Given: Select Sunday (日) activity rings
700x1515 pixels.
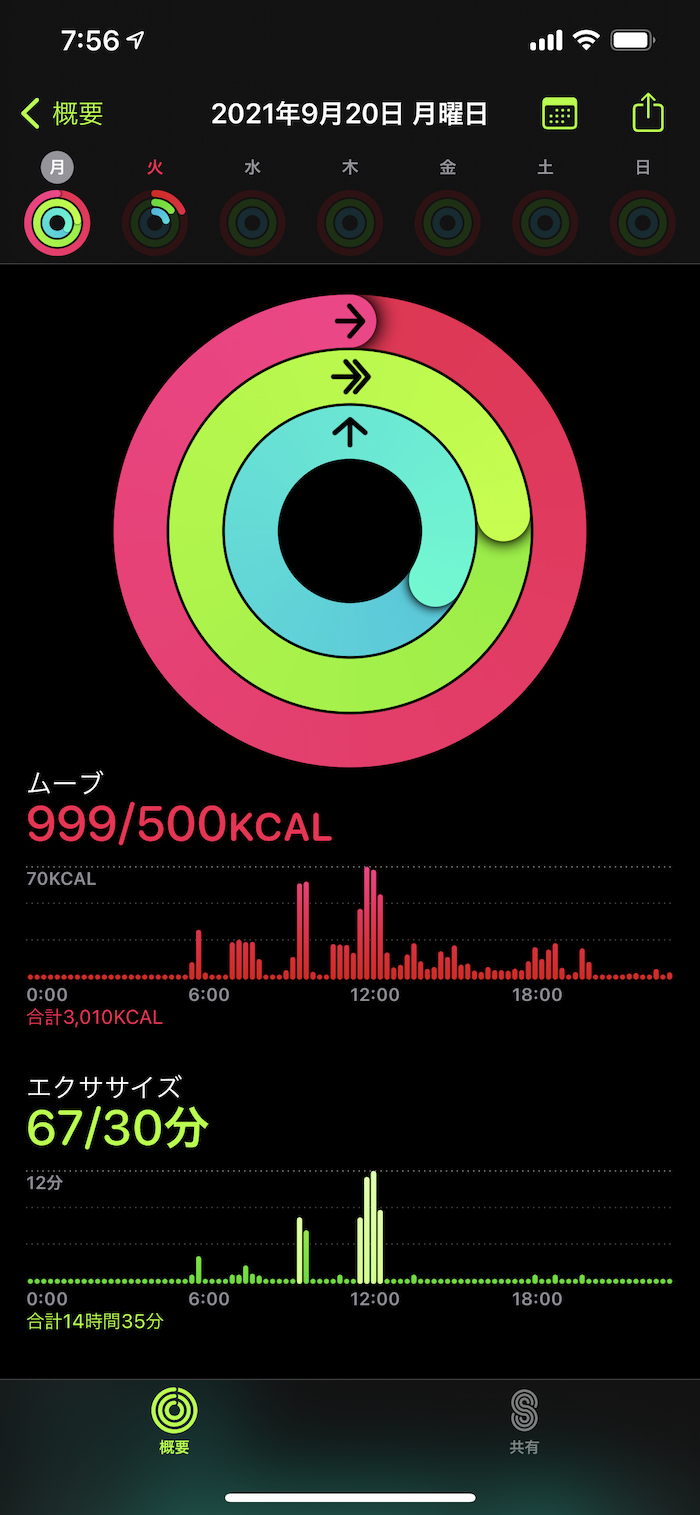Looking at the screenshot, I should 643,222.
